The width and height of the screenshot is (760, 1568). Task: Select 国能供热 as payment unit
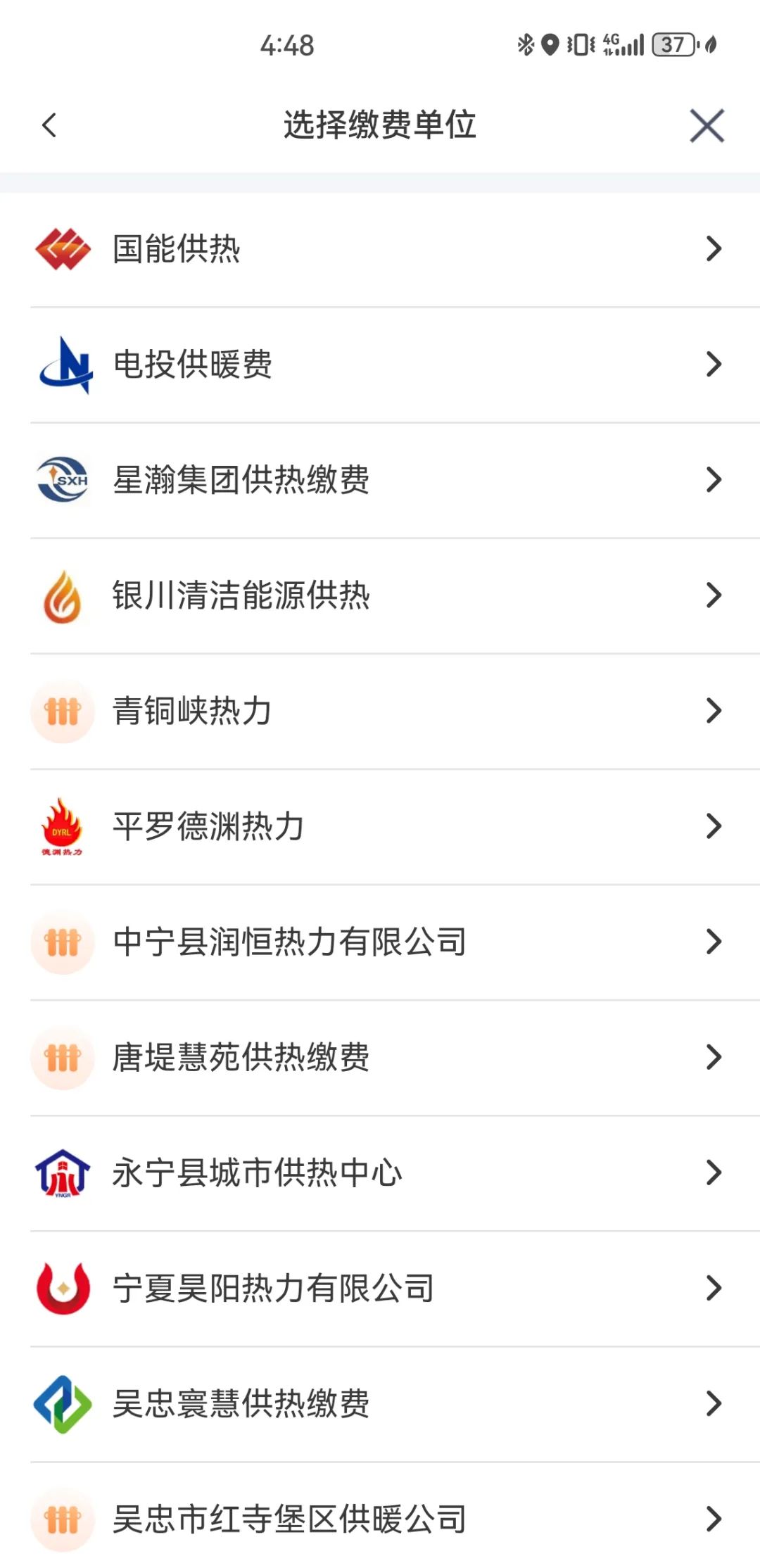point(380,249)
